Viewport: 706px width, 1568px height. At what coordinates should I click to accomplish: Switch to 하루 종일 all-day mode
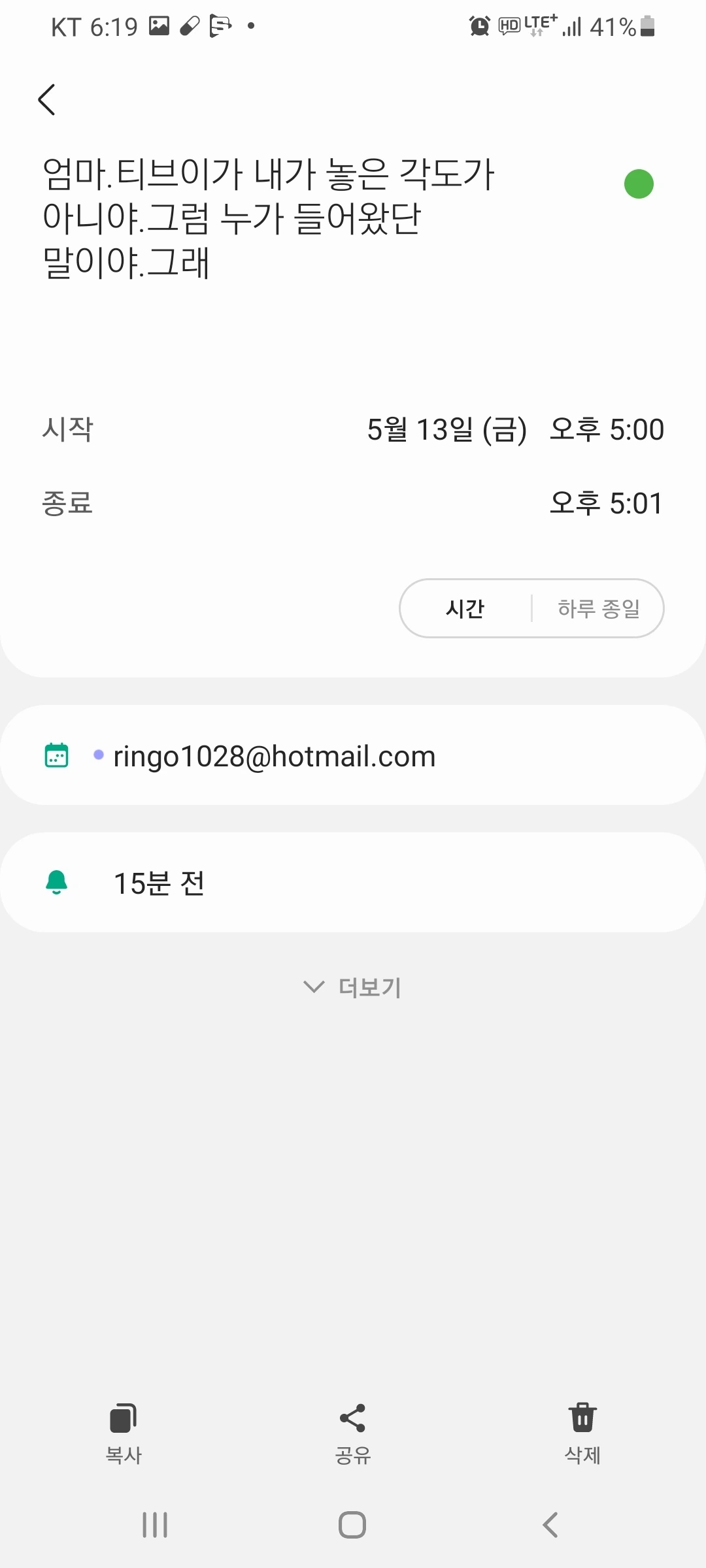click(598, 608)
